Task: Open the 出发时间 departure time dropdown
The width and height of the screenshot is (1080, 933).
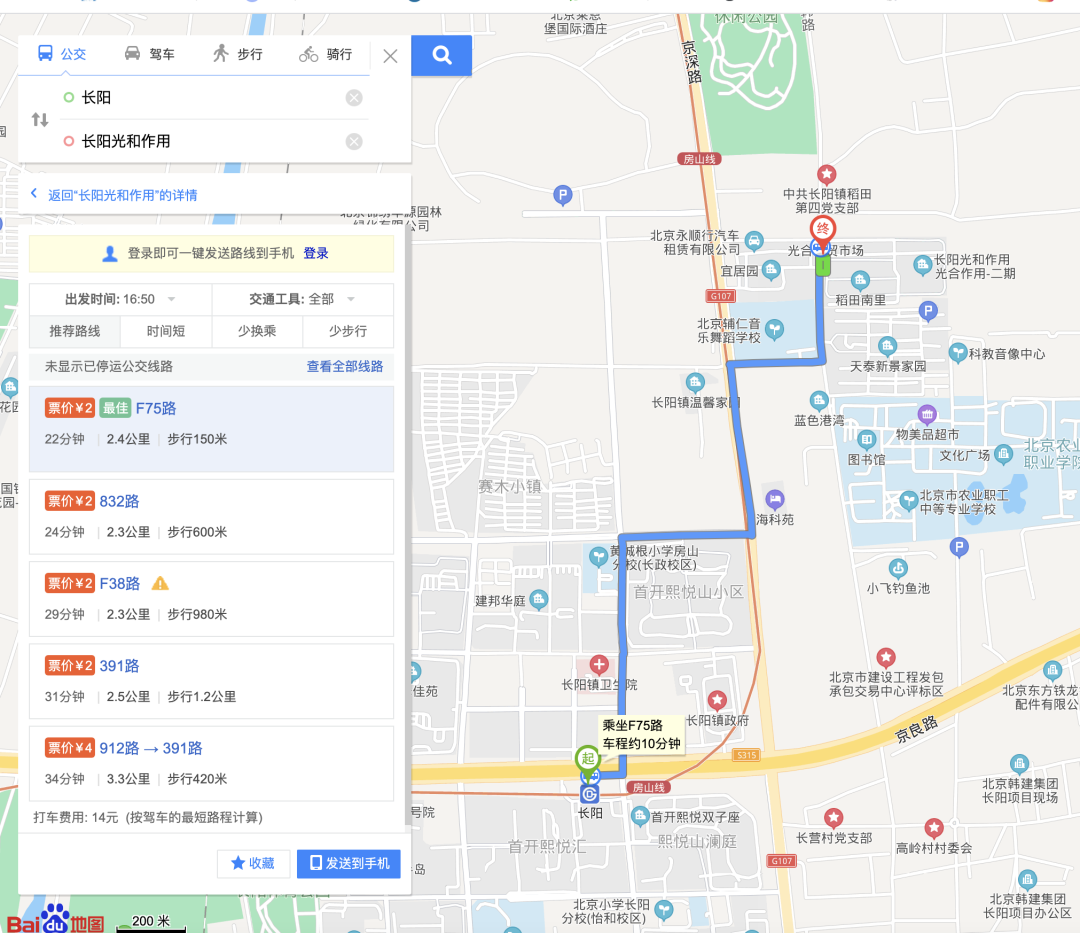Action: point(120,299)
